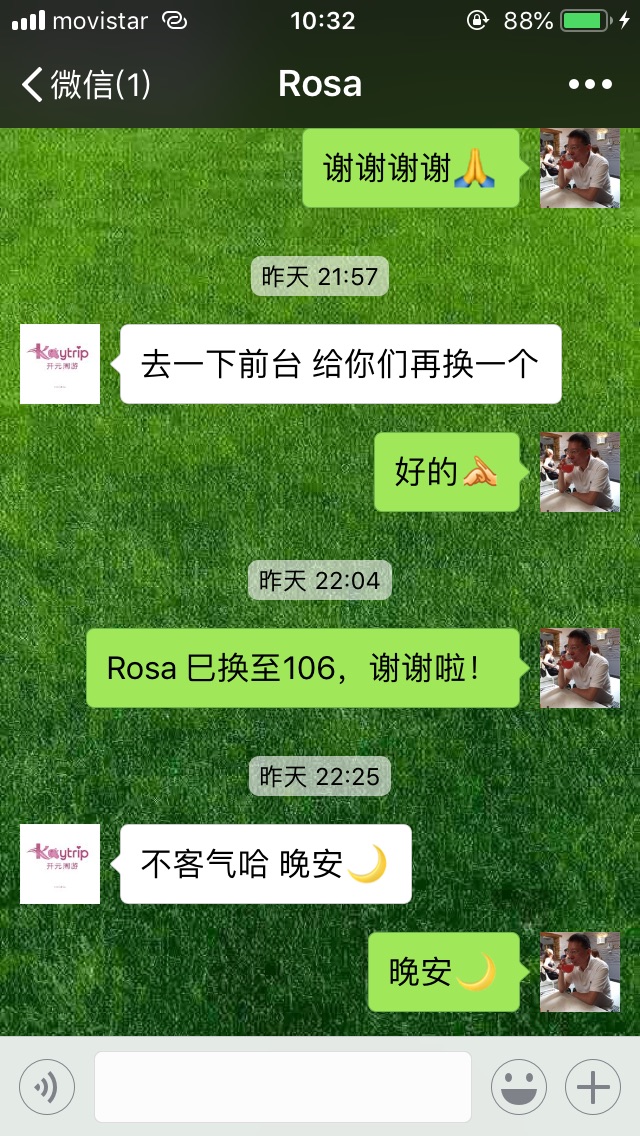The width and height of the screenshot is (640, 1136).
Task: Tap my avatar beside 谢谢谢谢 message
Action: pyautogui.click(x=579, y=168)
